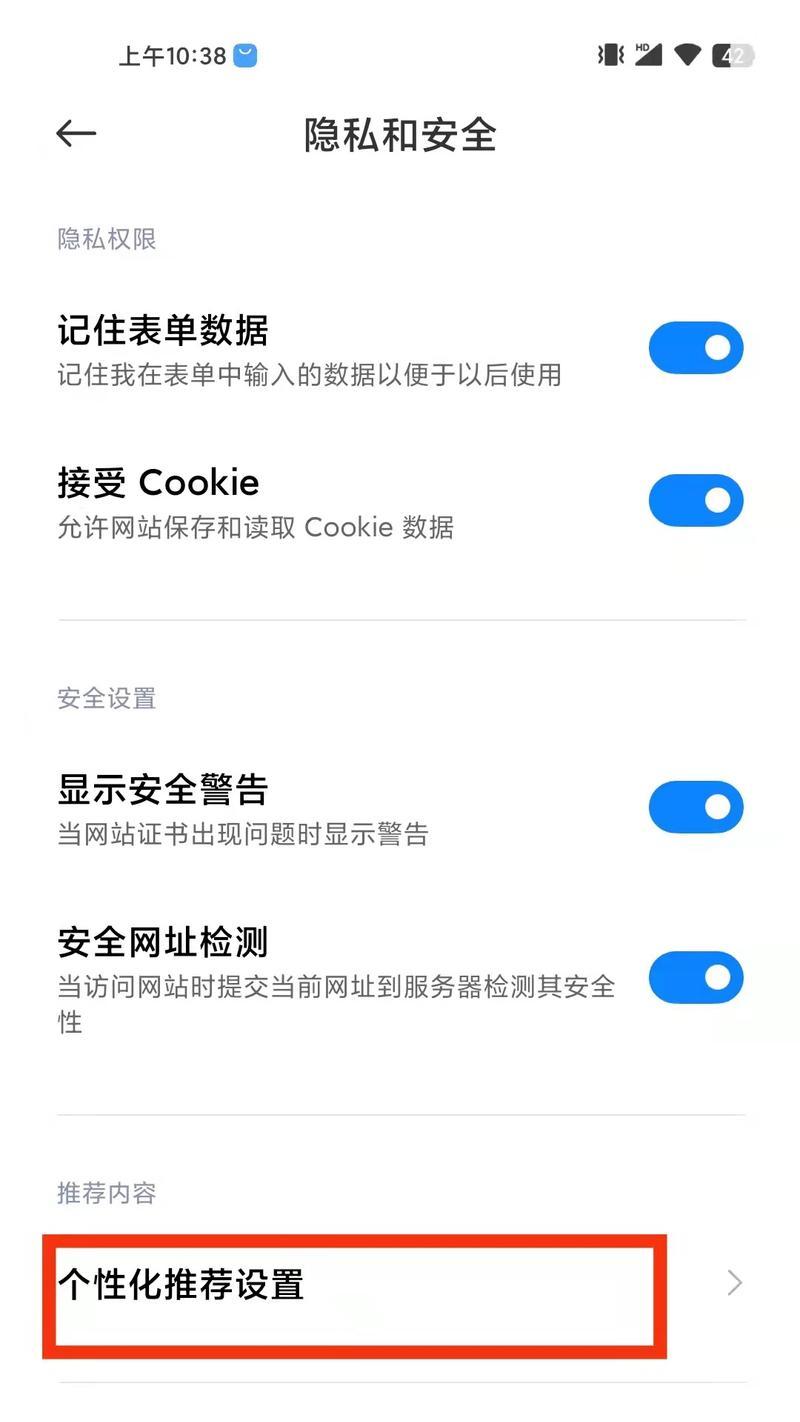Switch off 显示安全警告
The image size is (800, 1422).
coord(696,807)
